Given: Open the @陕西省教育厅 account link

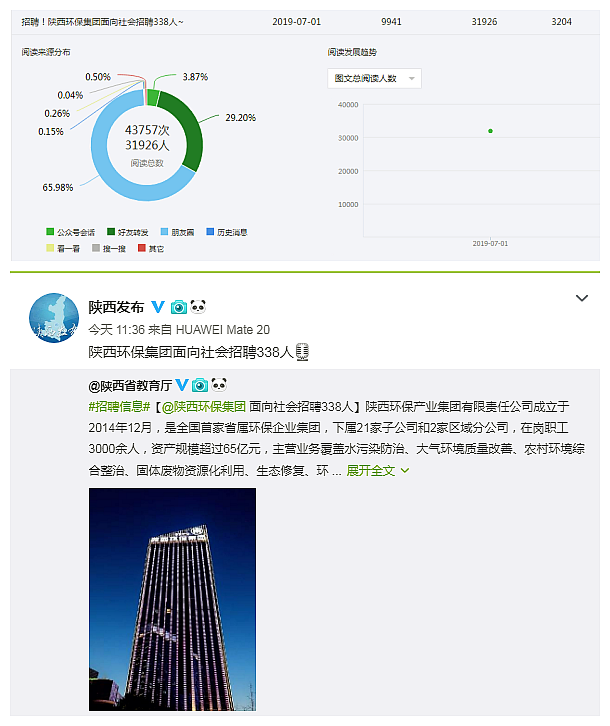Looking at the screenshot, I should tap(130, 384).
